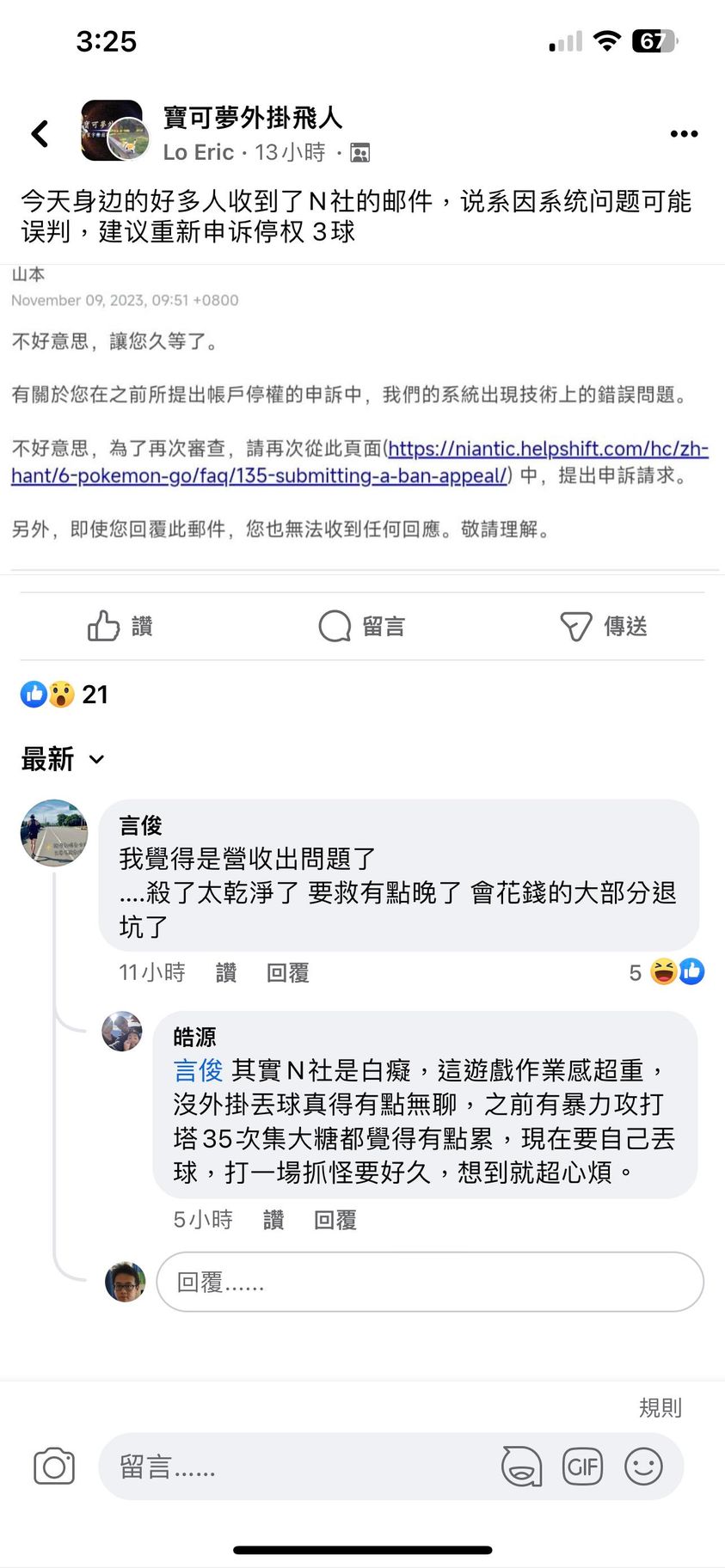View the 21 reactions list
The height and width of the screenshot is (1568, 725).
click(x=65, y=694)
